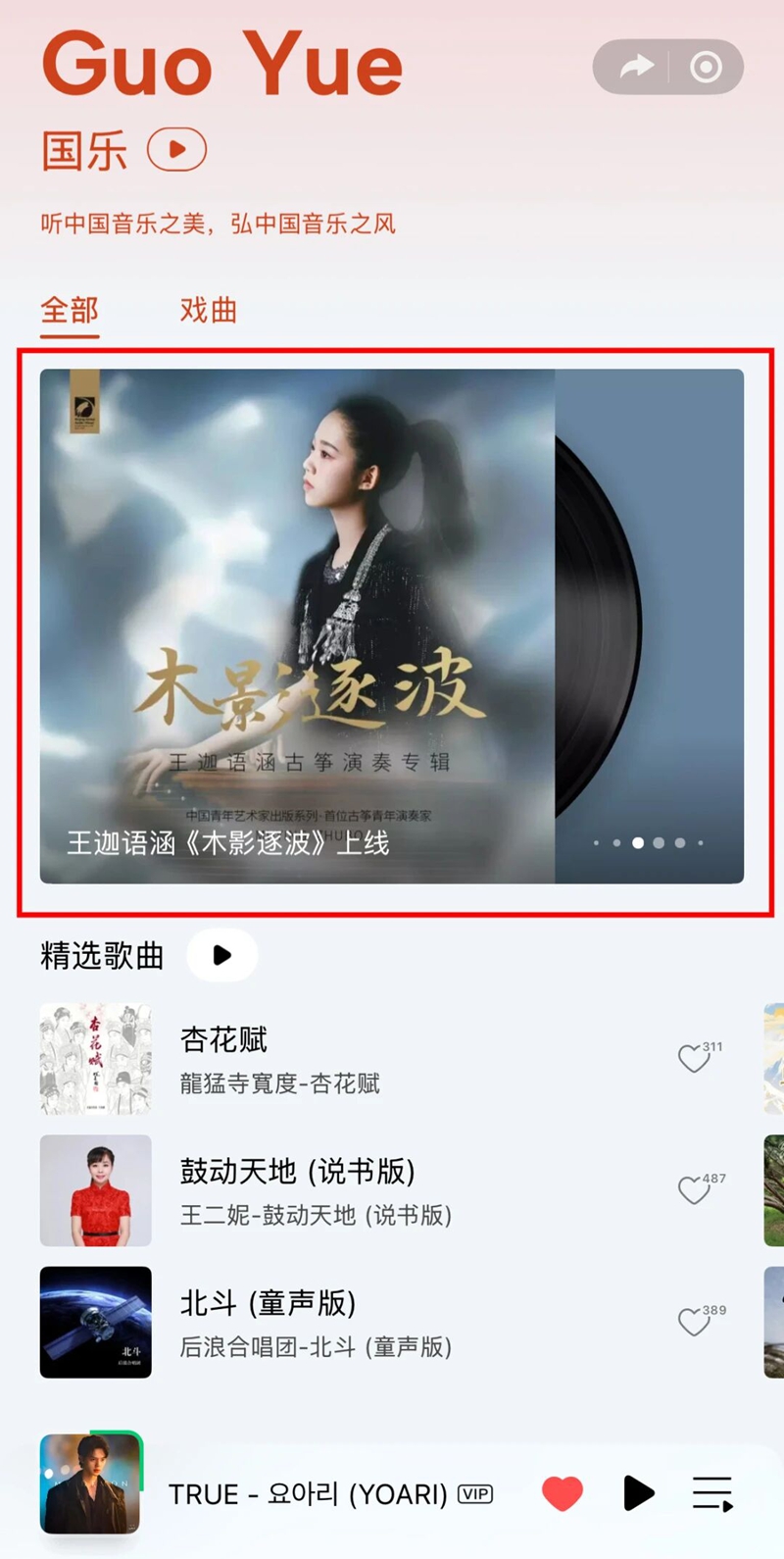Switch to the 戏曲 tab
Image resolution: width=784 pixels, height=1559 pixels.
click(209, 311)
